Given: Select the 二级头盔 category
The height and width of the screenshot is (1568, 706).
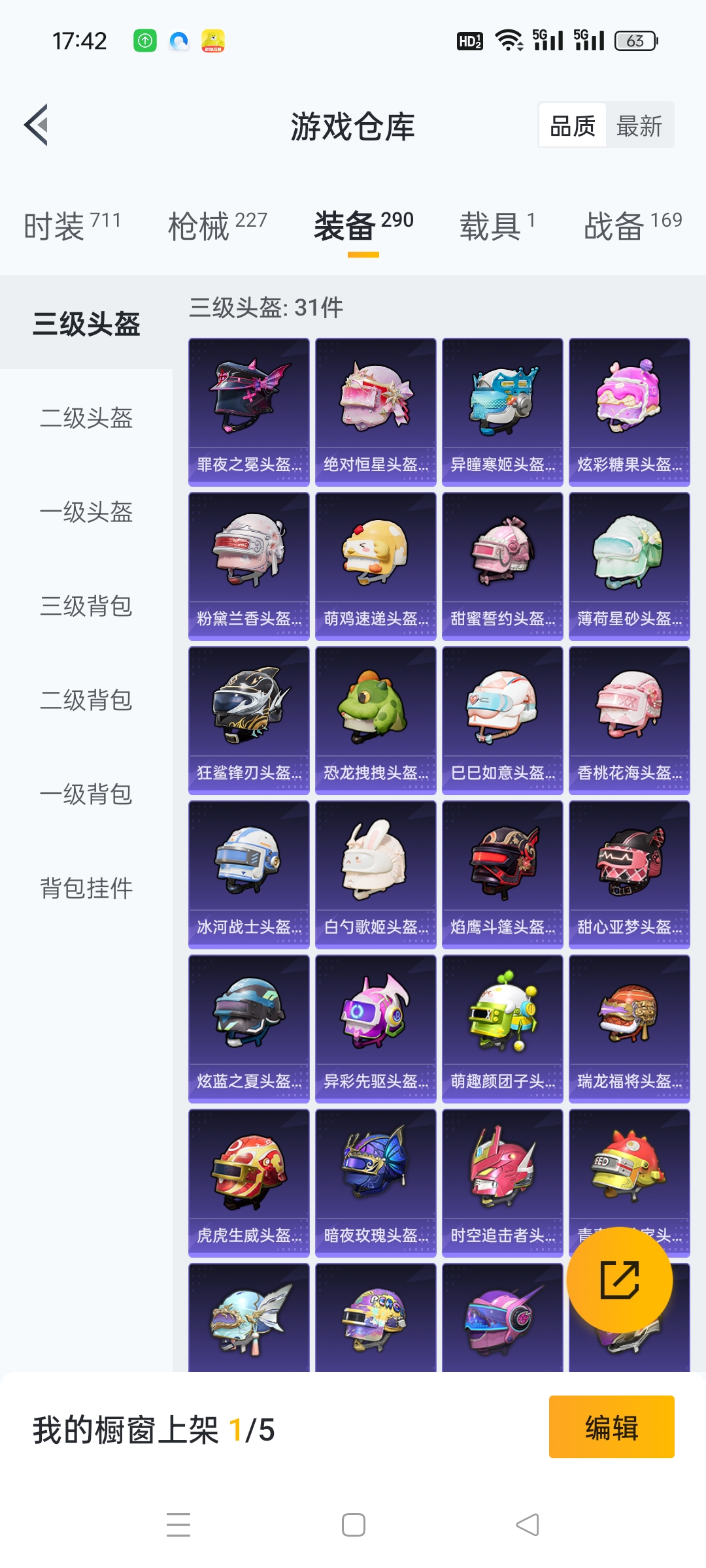Looking at the screenshot, I should coord(85,420).
